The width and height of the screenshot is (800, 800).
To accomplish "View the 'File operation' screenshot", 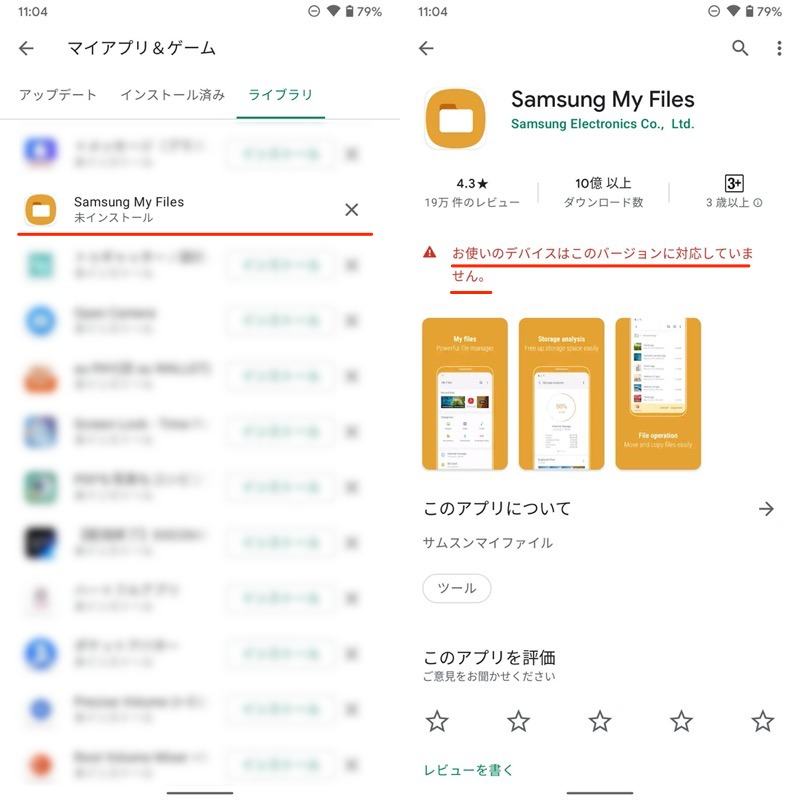I will point(658,394).
